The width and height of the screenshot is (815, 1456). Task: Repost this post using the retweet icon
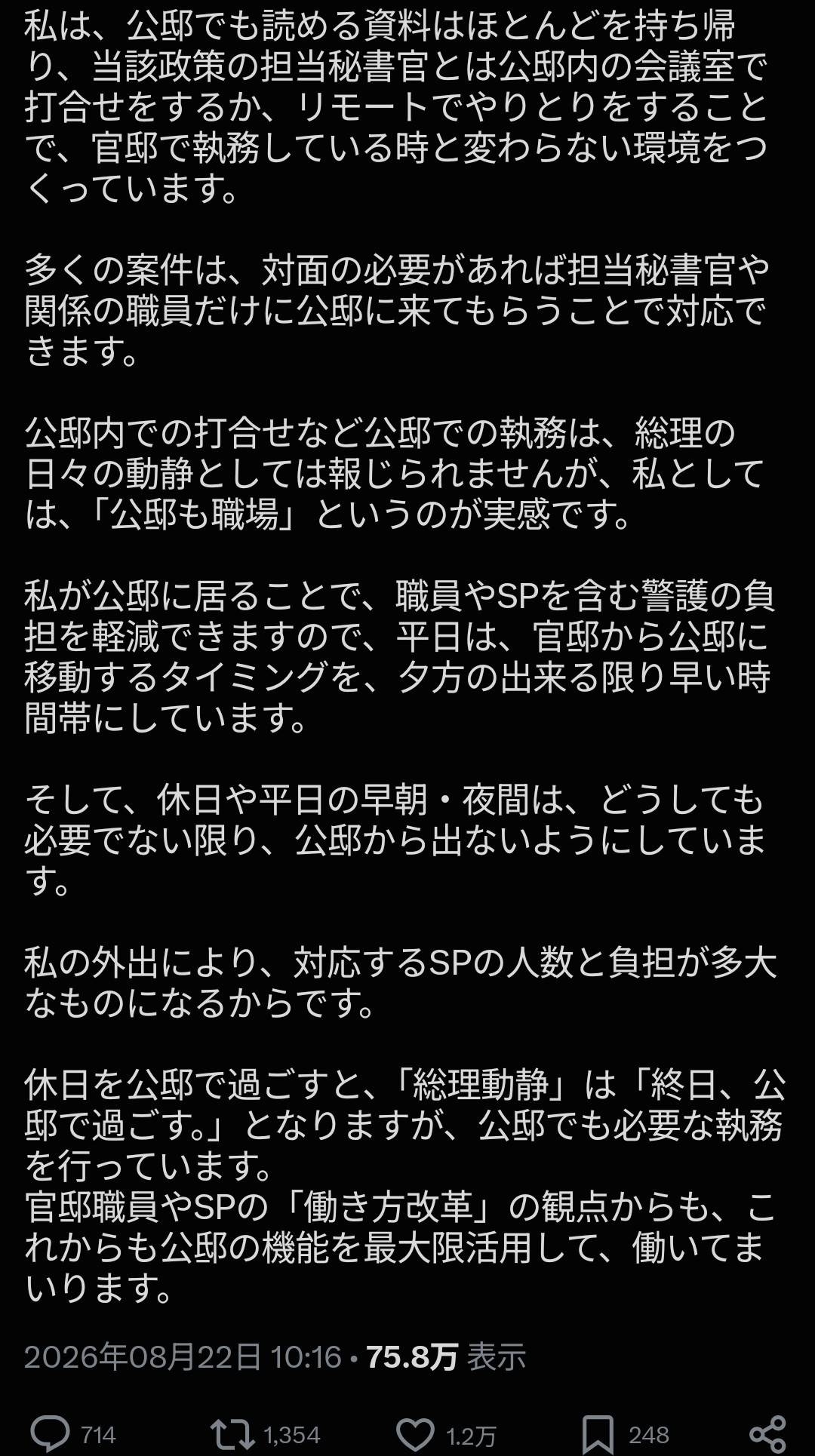(x=232, y=1433)
